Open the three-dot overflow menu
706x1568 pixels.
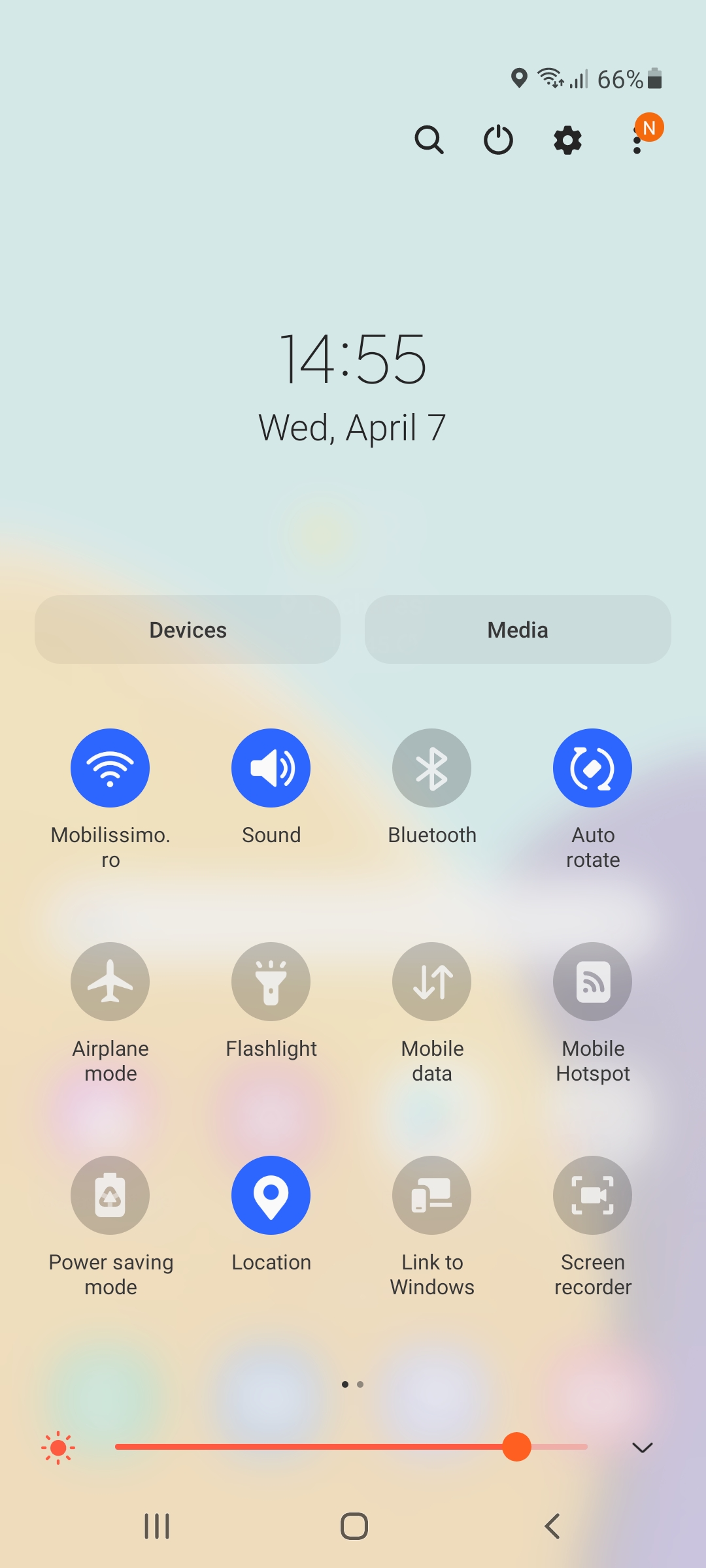(x=637, y=140)
